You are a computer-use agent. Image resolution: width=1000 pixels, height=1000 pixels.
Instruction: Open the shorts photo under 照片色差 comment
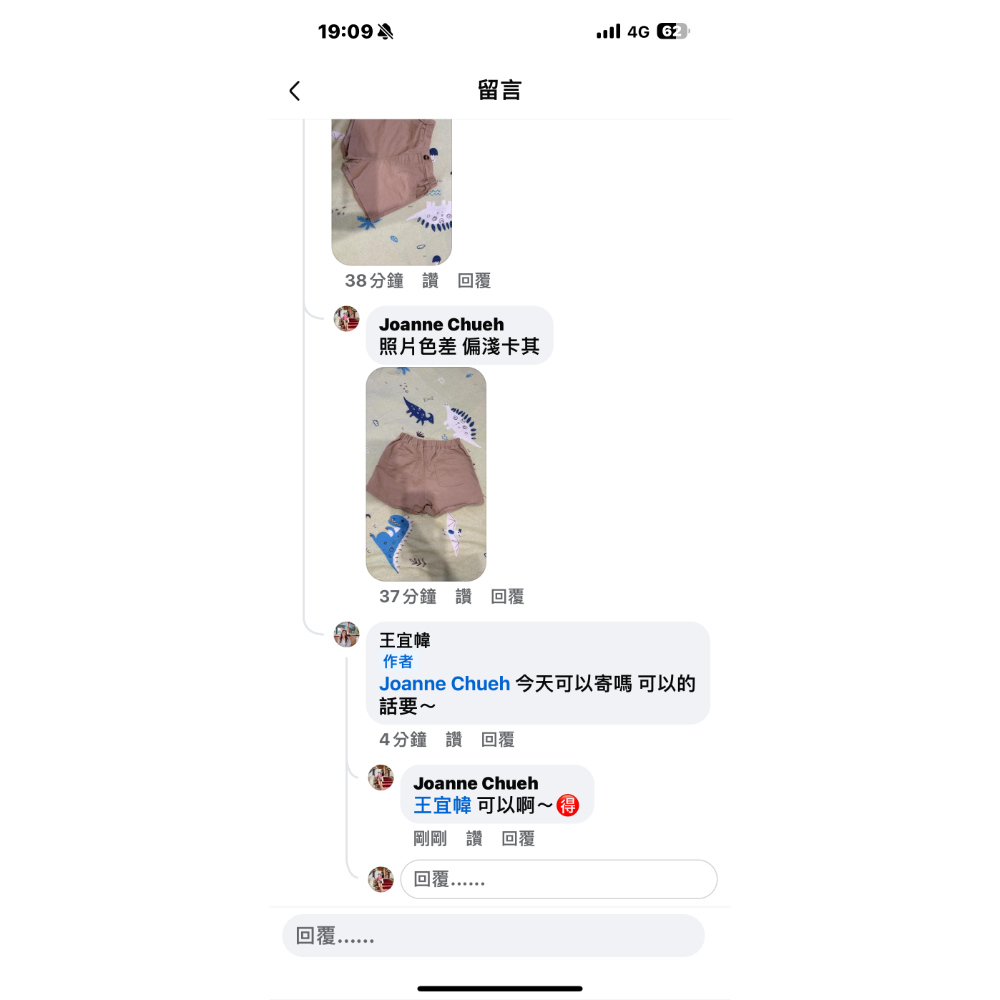pyautogui.click(x=426, y=474)
